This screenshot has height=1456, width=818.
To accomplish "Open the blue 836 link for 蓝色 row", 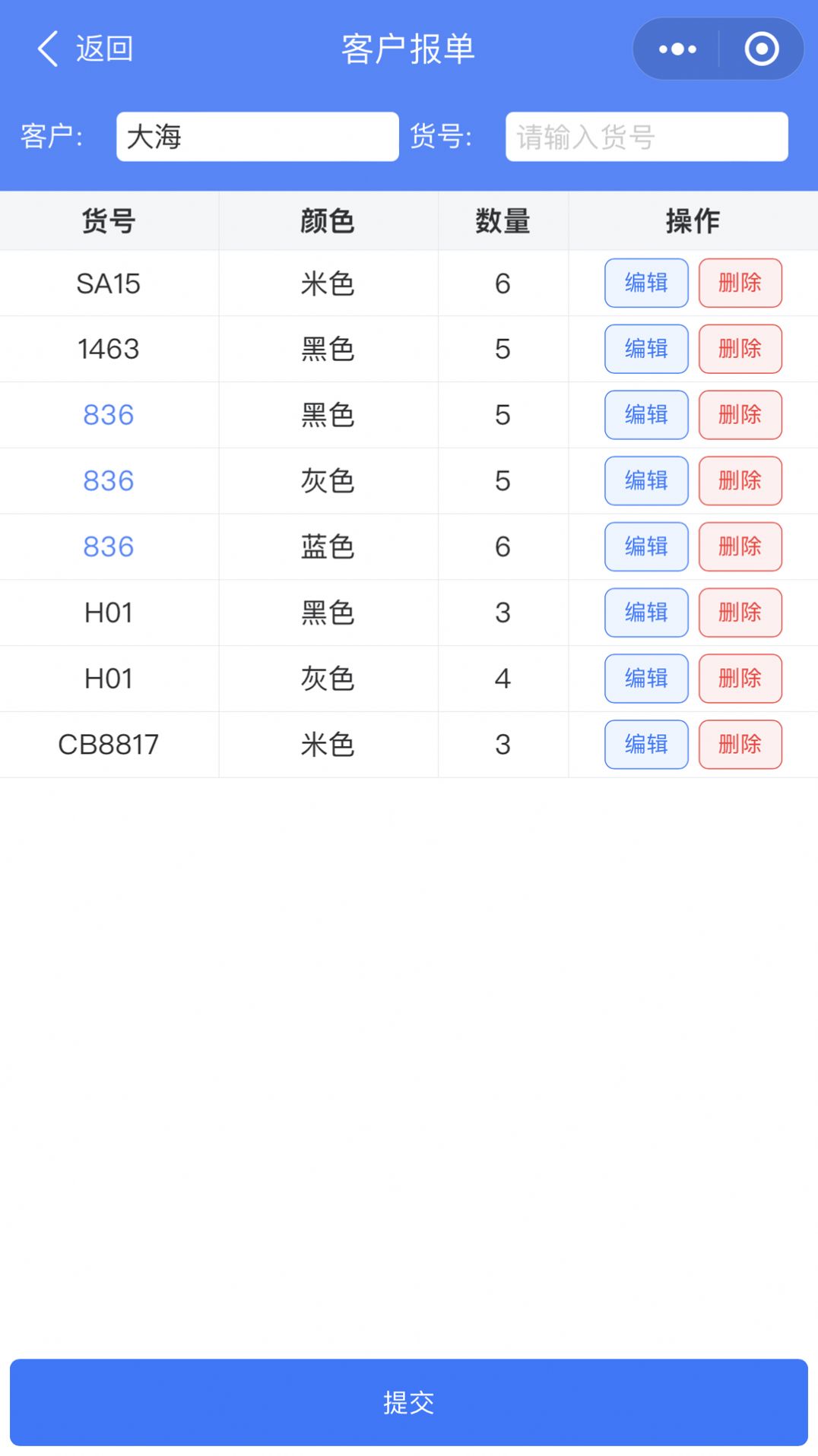I will (108, 546).
